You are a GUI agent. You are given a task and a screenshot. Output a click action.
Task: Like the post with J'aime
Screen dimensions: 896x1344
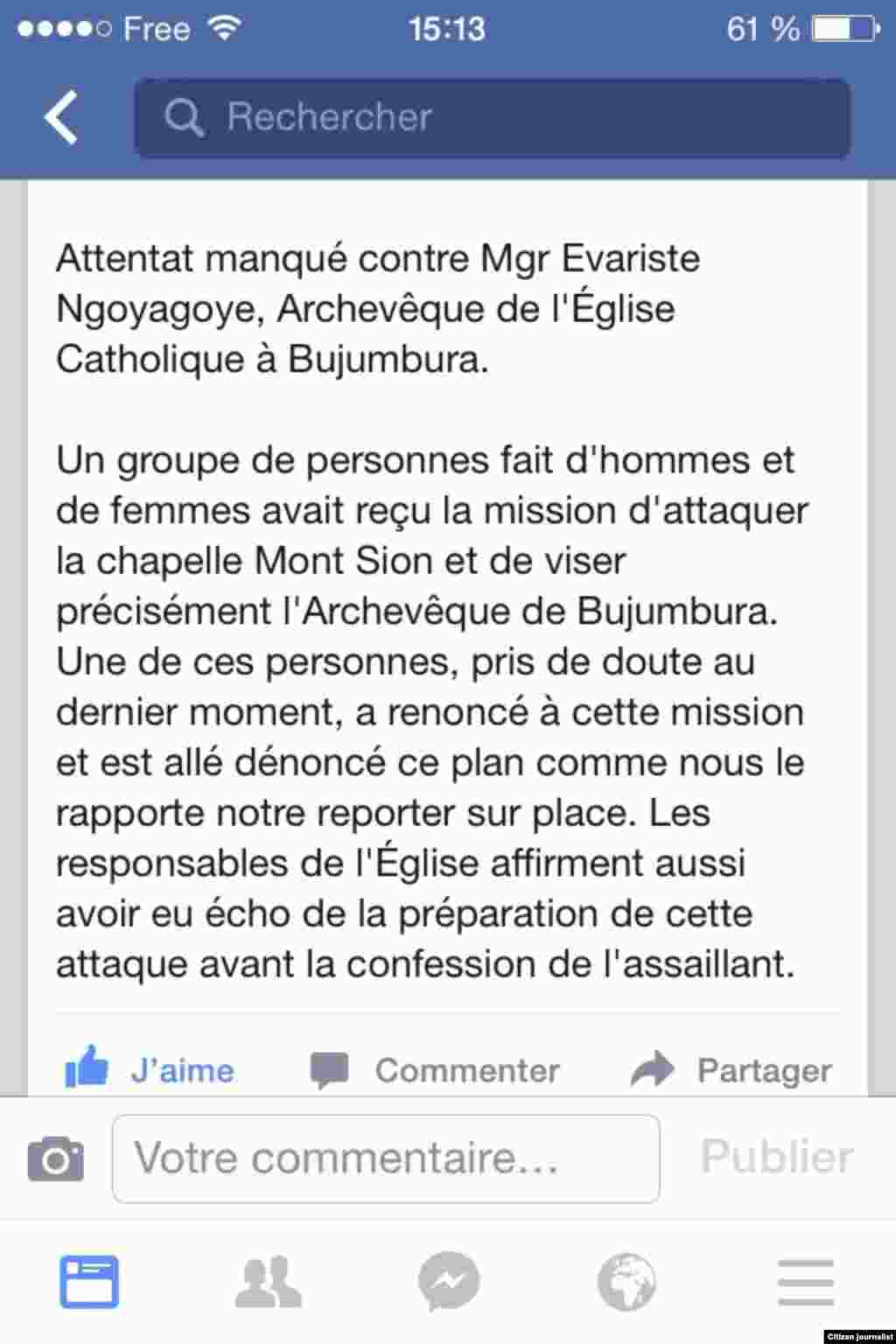pyautogui.click(x=150, y=1069)
